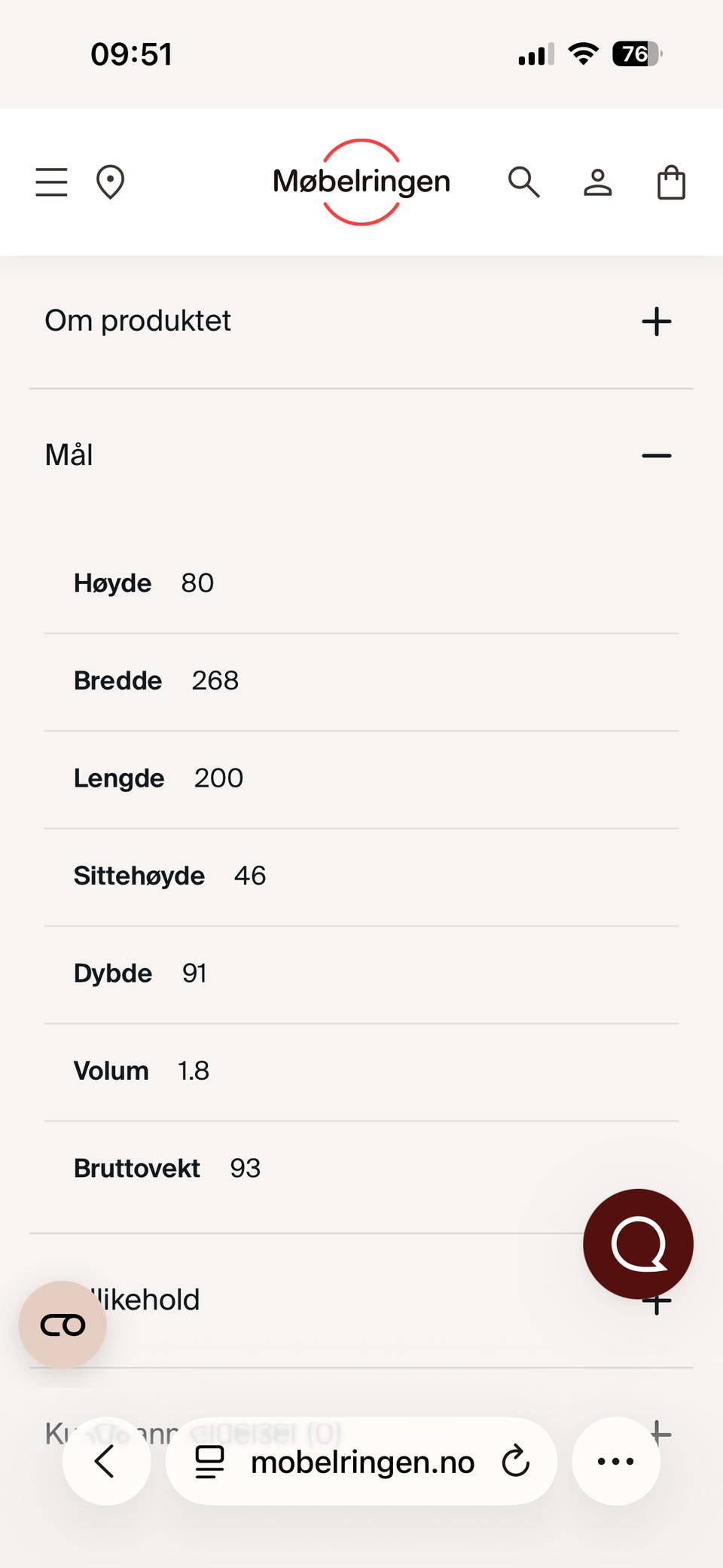The height and width of the screenshot is (1568, 723).
Task: Reload the page
Action: [516, 1462]
